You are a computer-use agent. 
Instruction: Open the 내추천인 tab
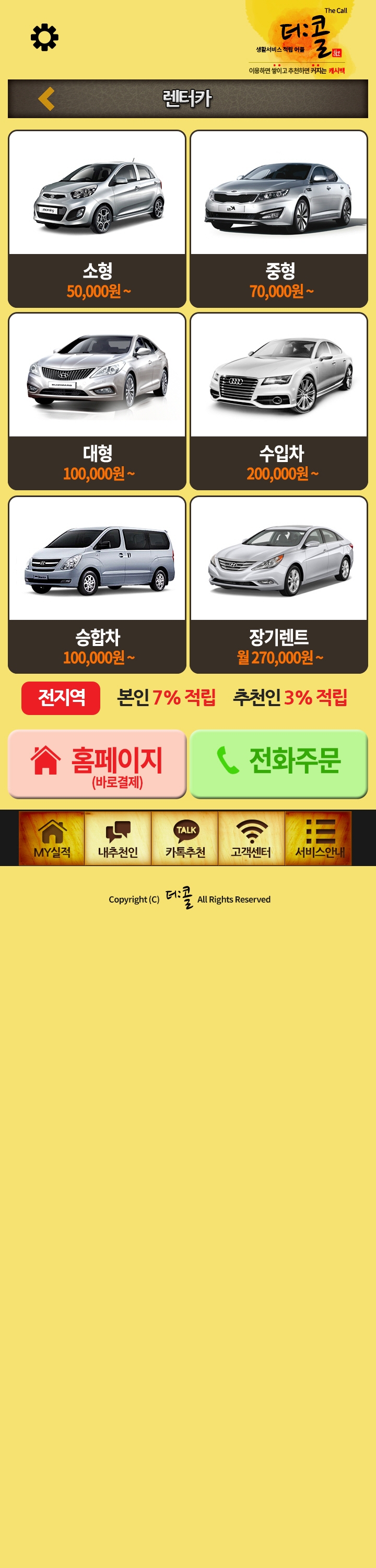tap(118, 838)
